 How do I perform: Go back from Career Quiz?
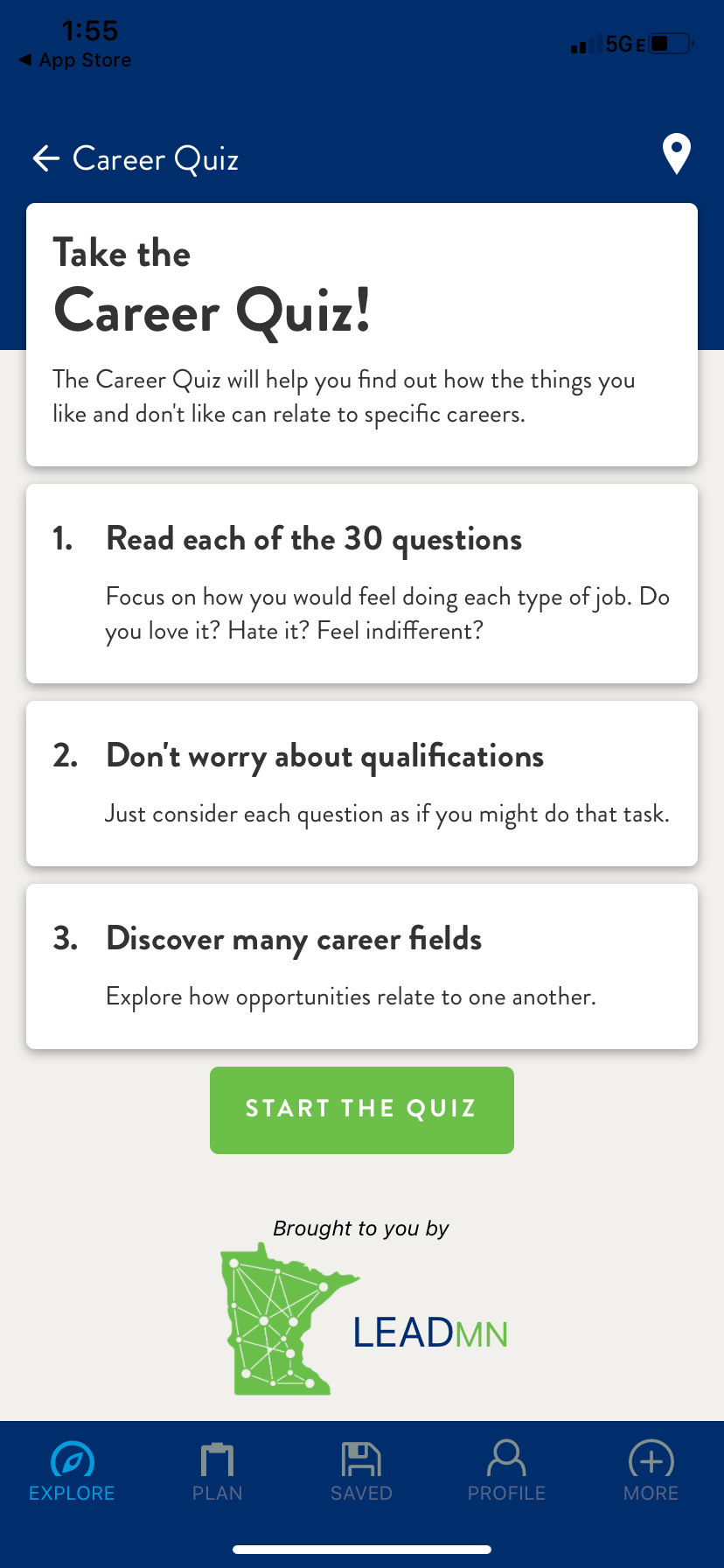pyautogui.click(x=45, y=158)
